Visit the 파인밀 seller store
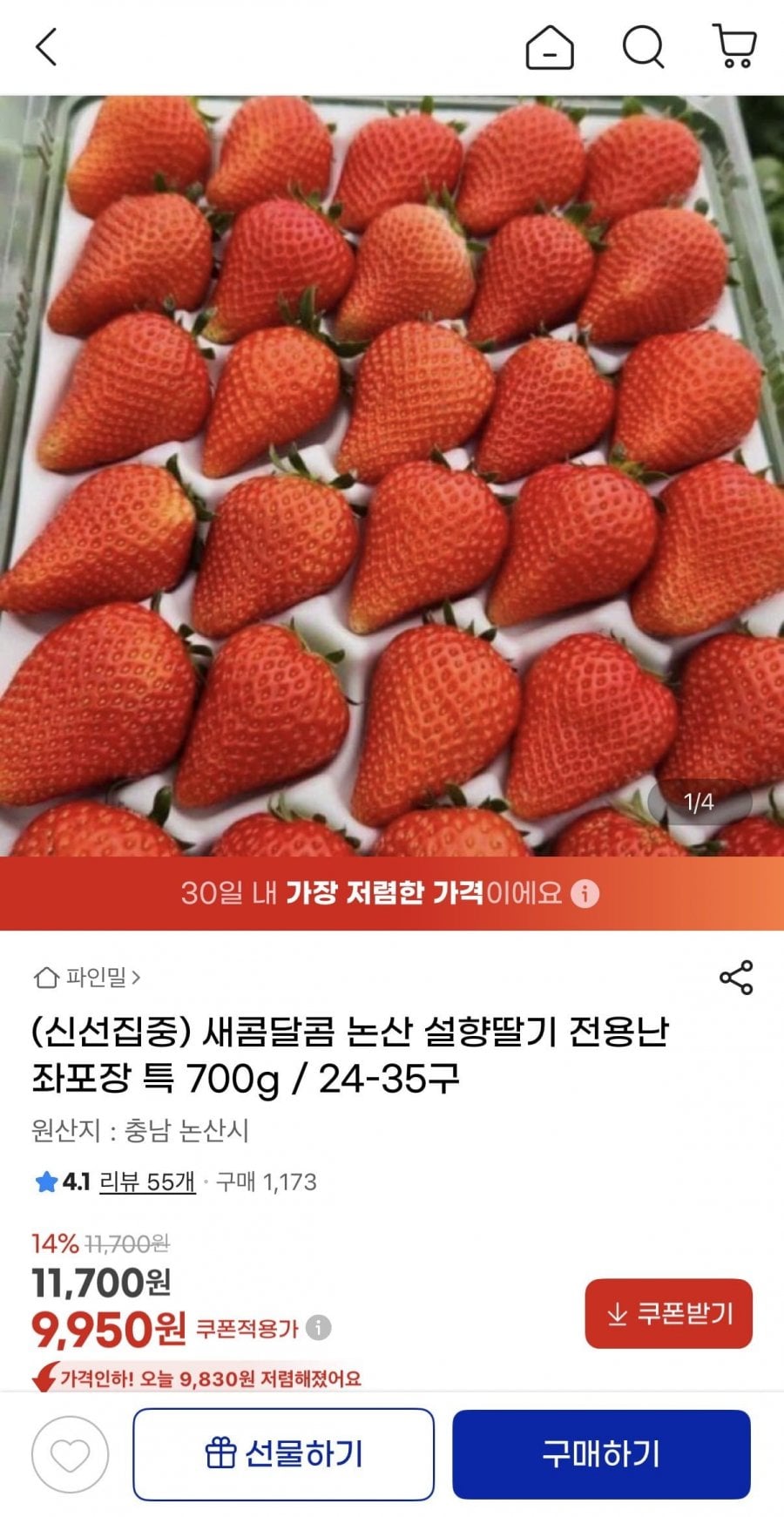Viewport: 784px width, 1517px height. (x=87, y=978)
